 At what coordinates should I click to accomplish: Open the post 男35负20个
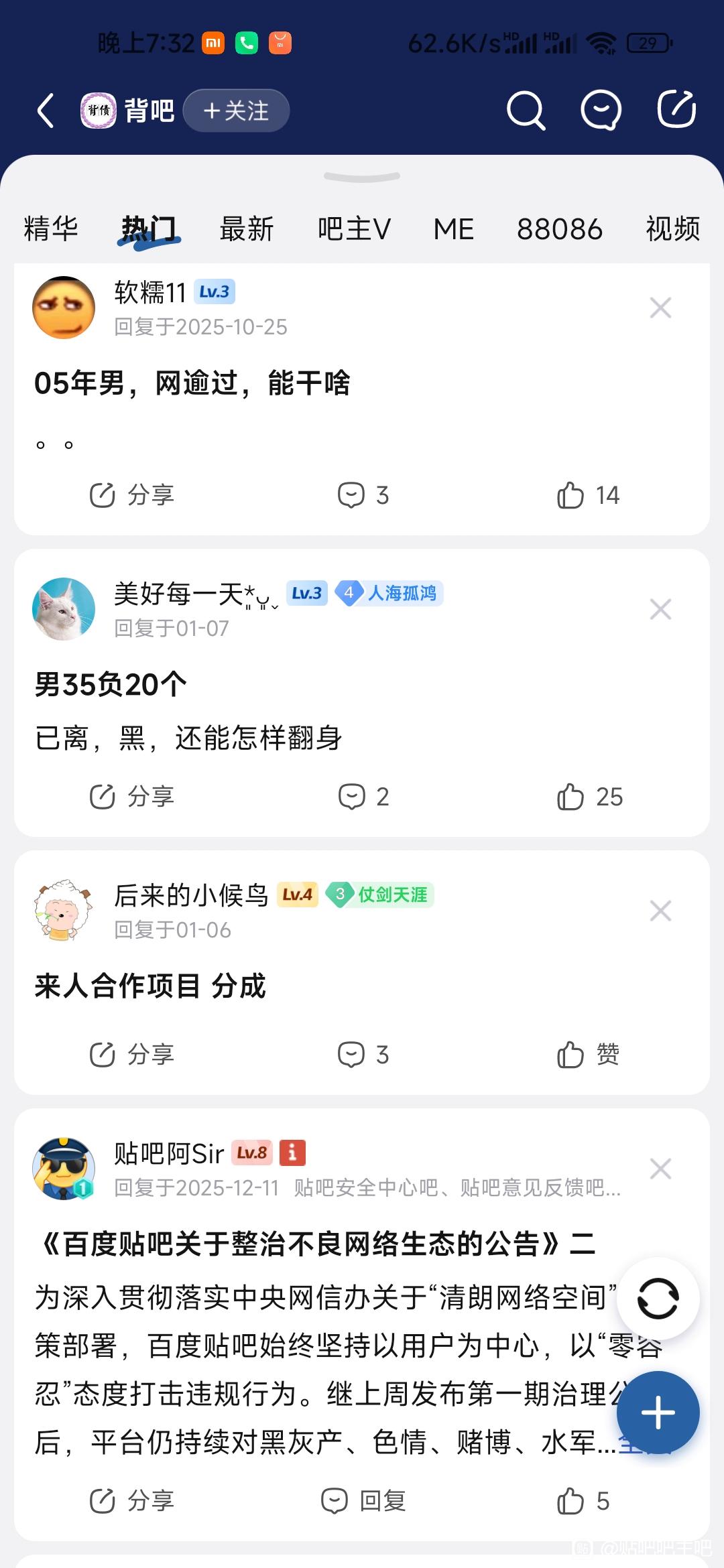111,684
